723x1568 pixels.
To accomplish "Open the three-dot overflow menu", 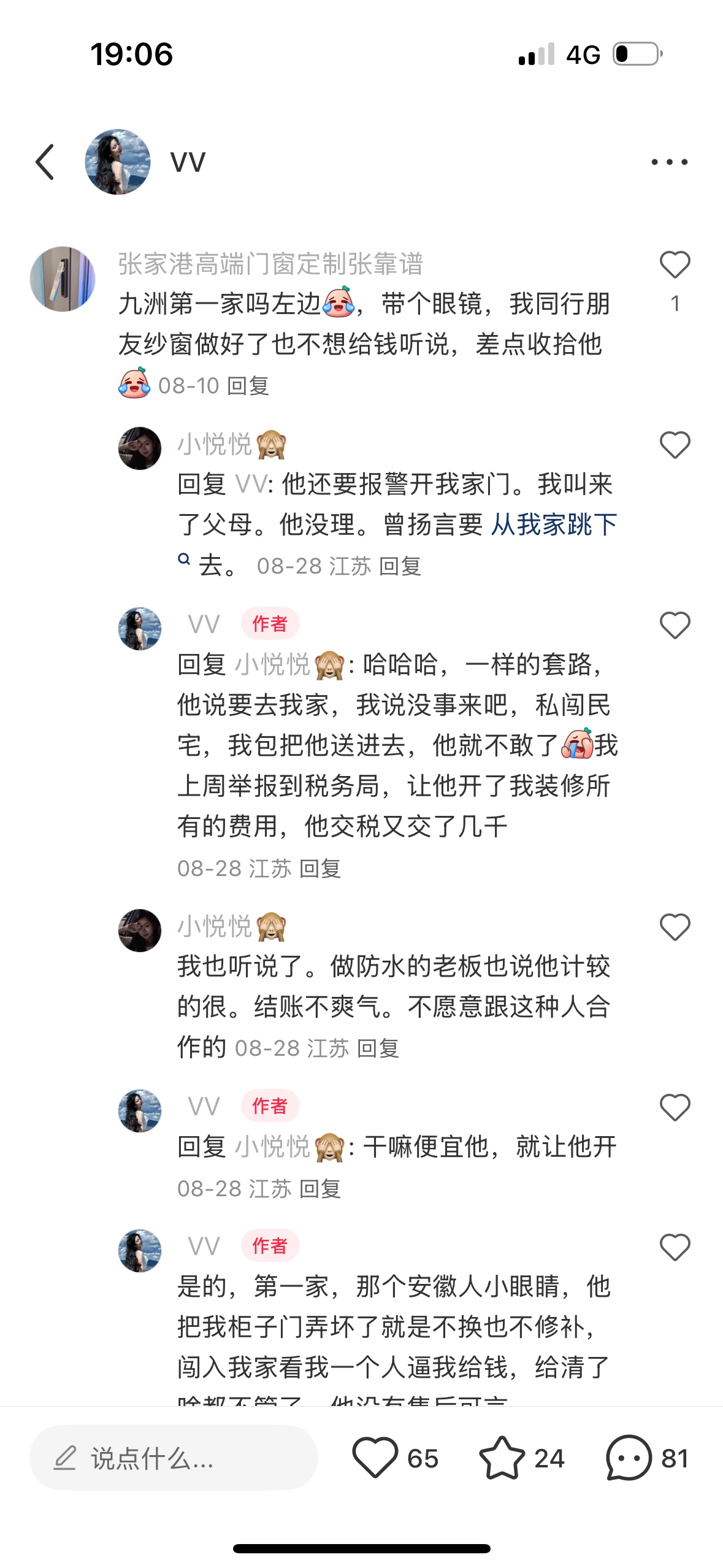I will click(669, 162).
